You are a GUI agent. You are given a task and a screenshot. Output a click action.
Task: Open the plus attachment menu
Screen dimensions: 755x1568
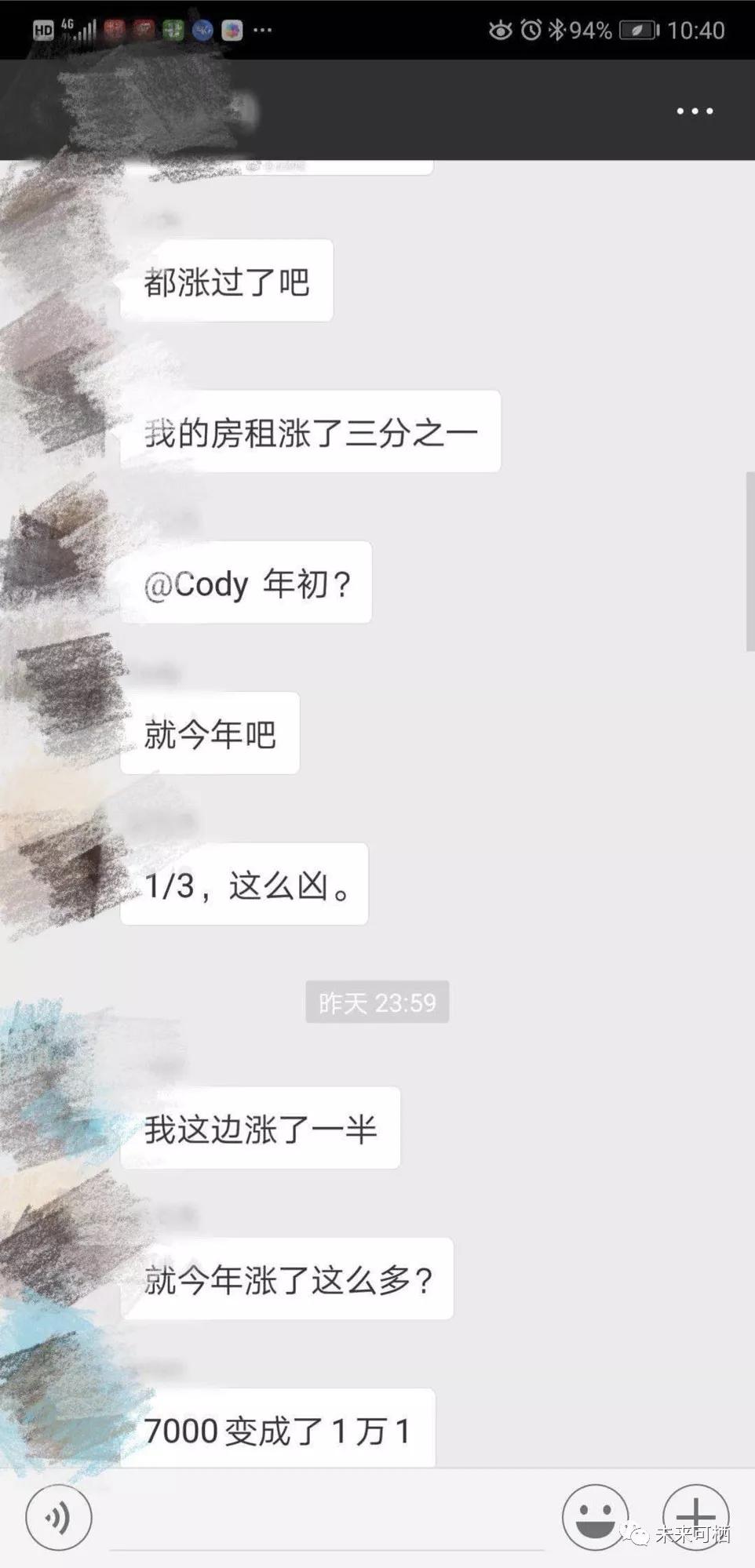[695, 1517]
